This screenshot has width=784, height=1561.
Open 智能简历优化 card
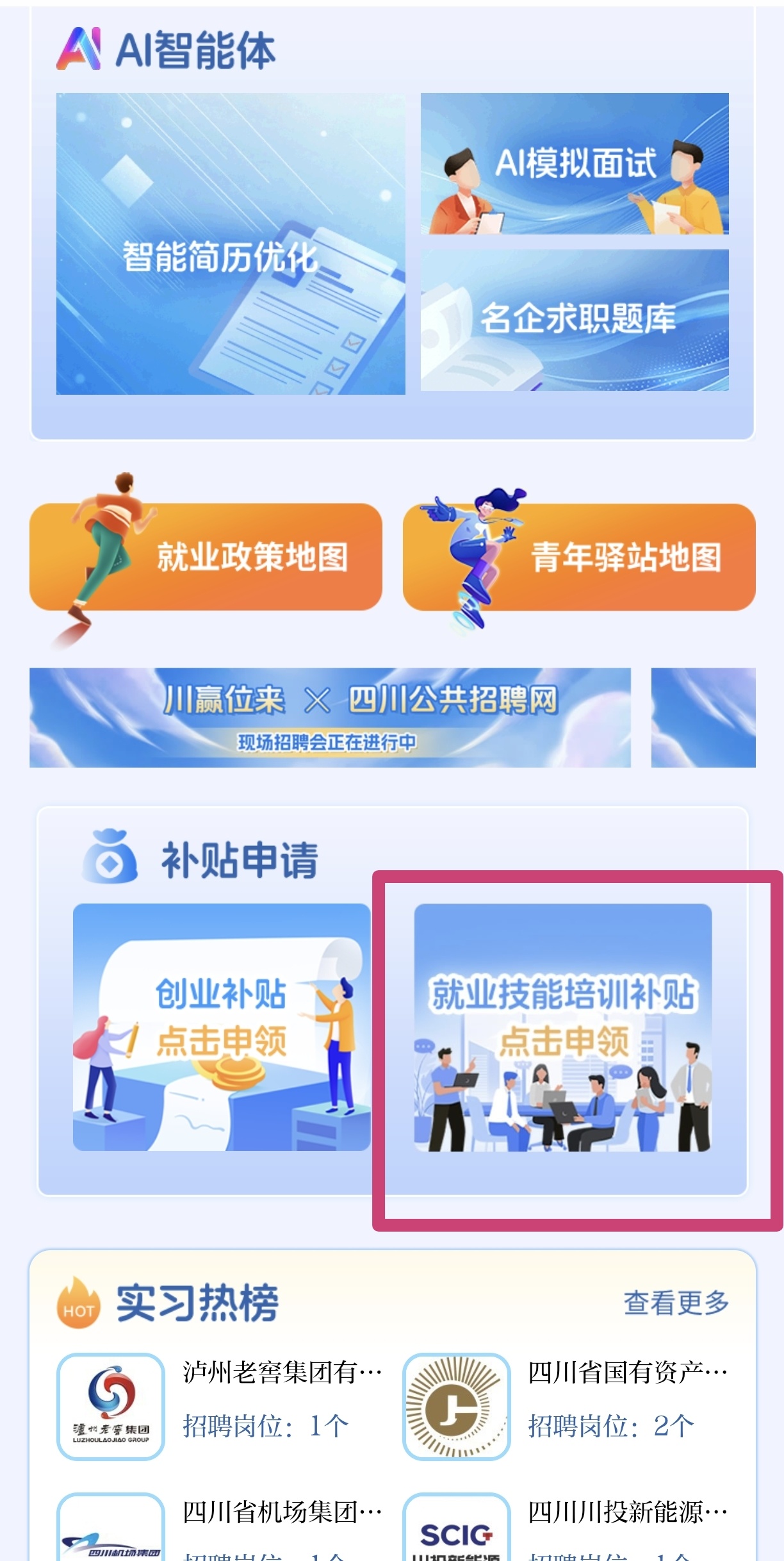231,244
